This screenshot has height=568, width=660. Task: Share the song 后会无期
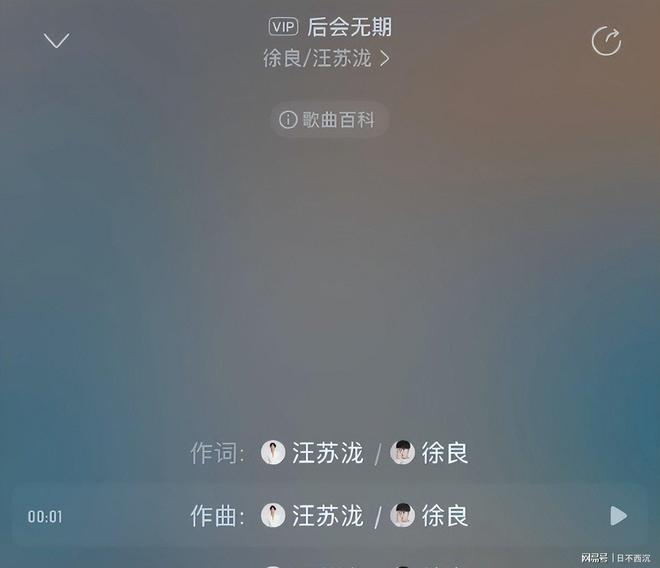point(606,41)
